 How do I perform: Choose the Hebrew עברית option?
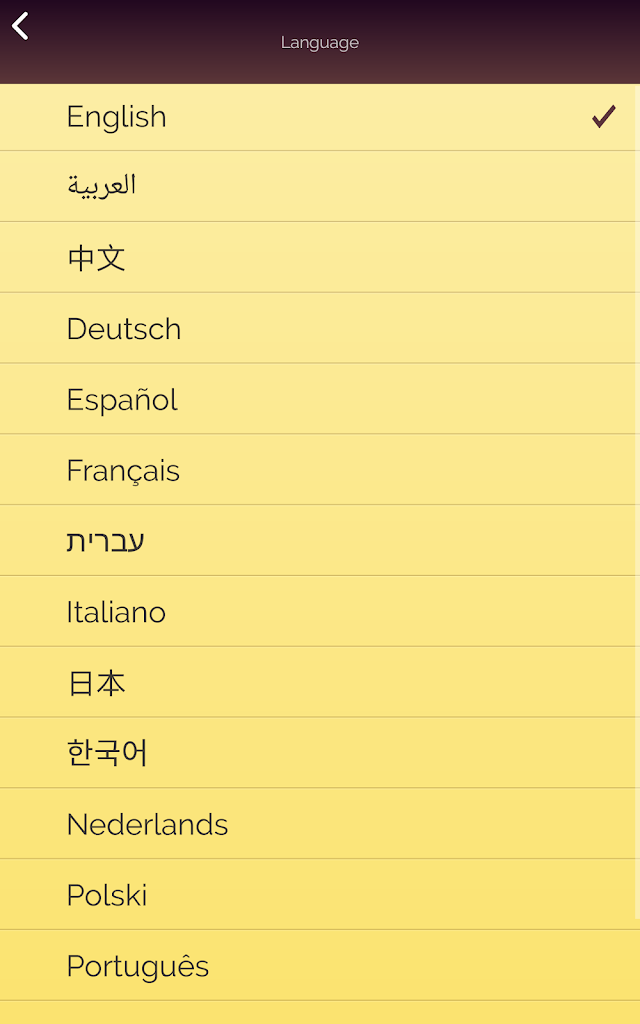(x=106, y=541)
